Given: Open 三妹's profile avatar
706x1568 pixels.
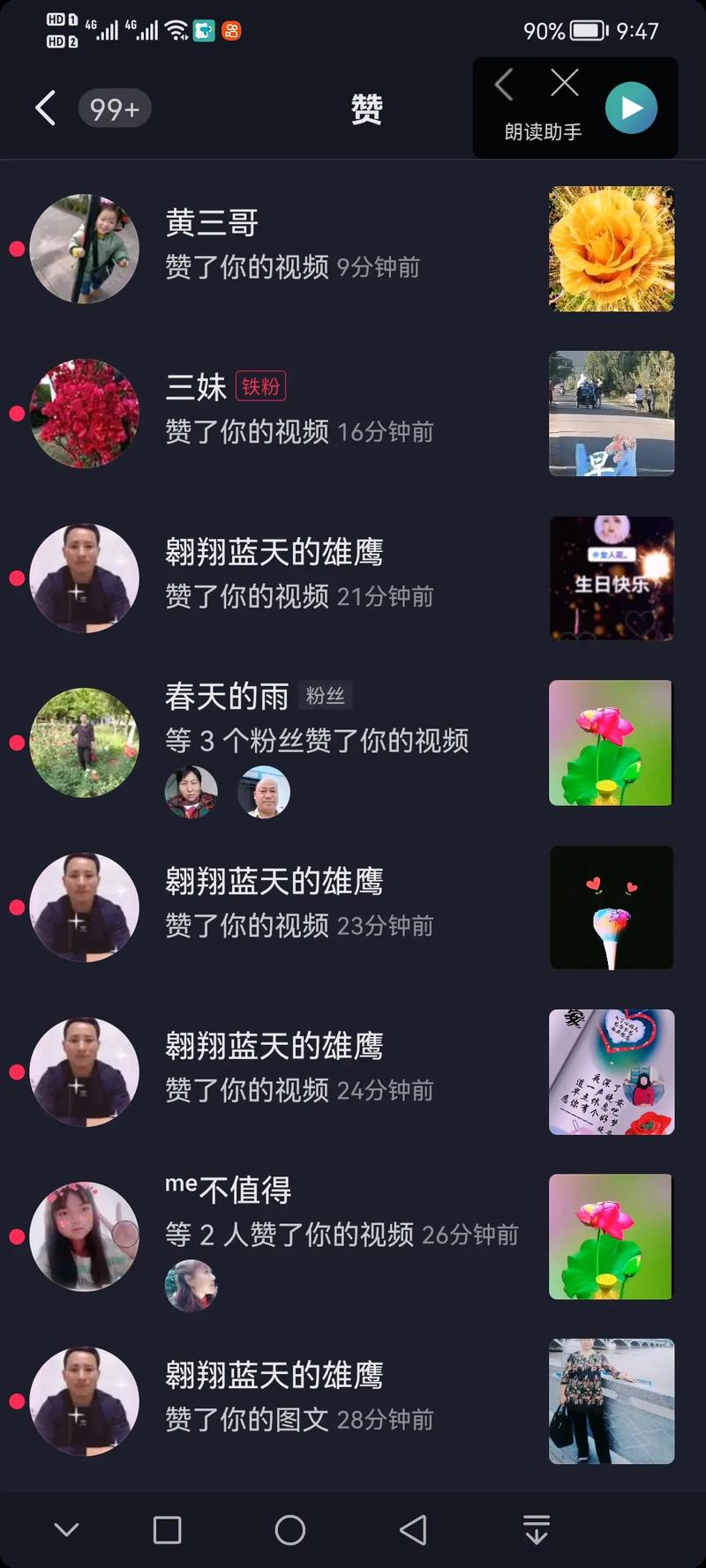Looking at the screenshot, I should click(x=85, y=413).
